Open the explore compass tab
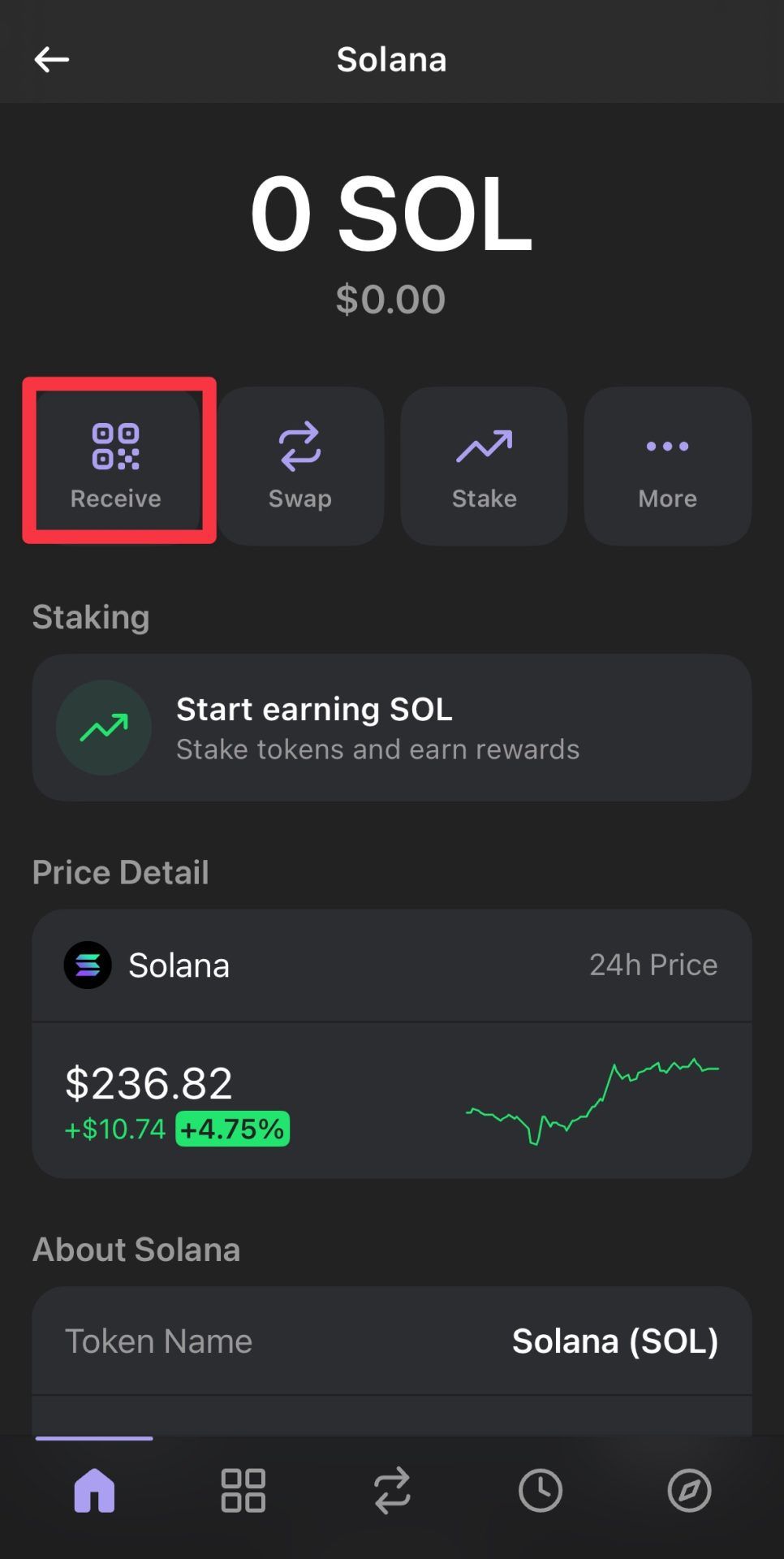Screen dimensions: 784x1559 pos(689,1490)
